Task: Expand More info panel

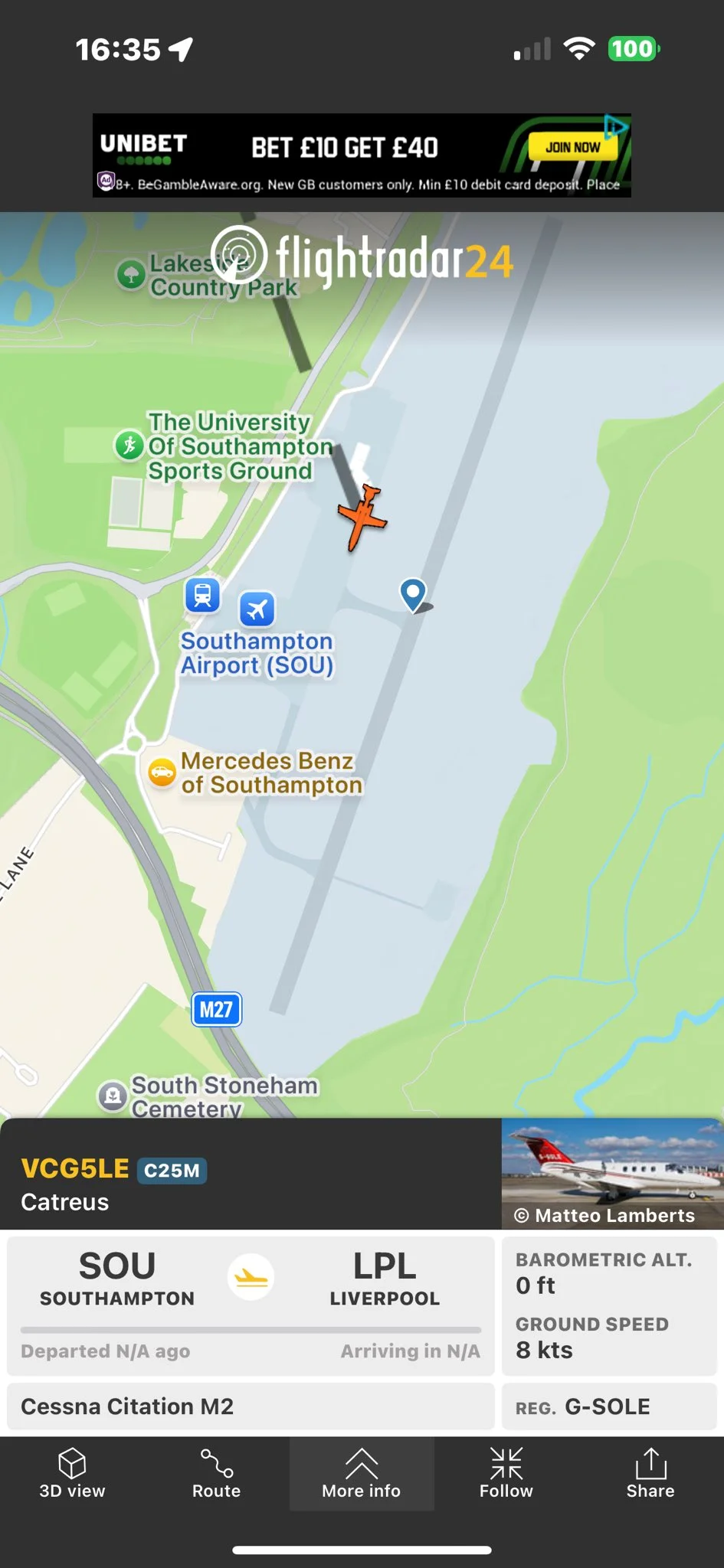Action: click(362, 1473)
